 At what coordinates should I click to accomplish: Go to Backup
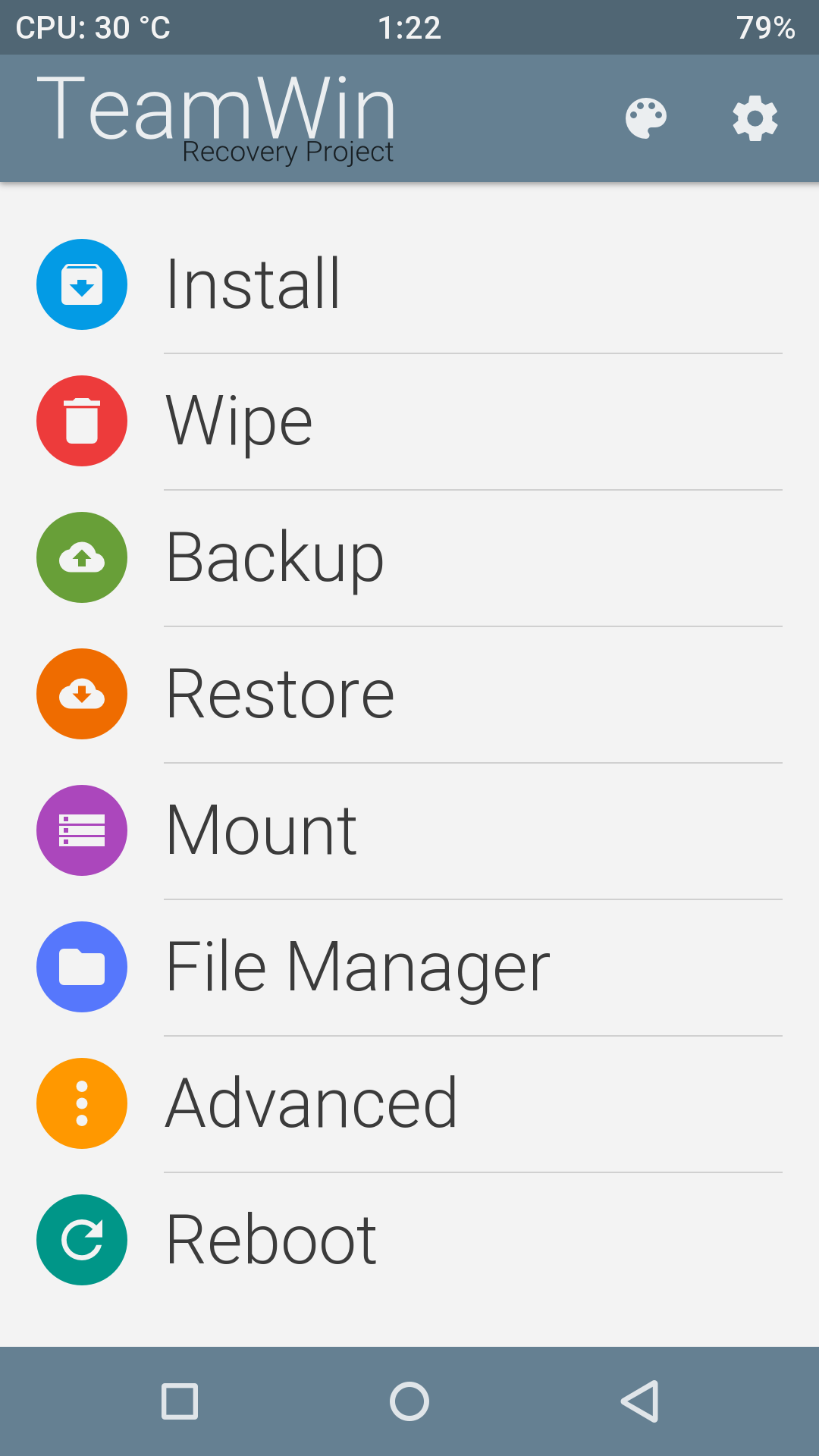tap(409, 557)
